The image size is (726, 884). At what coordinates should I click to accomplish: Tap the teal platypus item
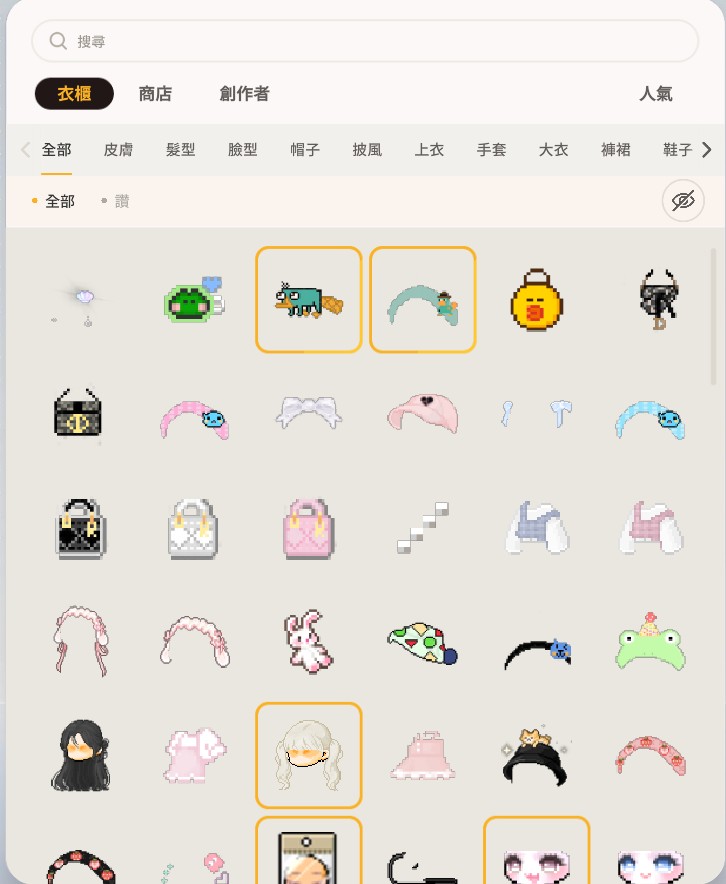(x=309, y=299)
